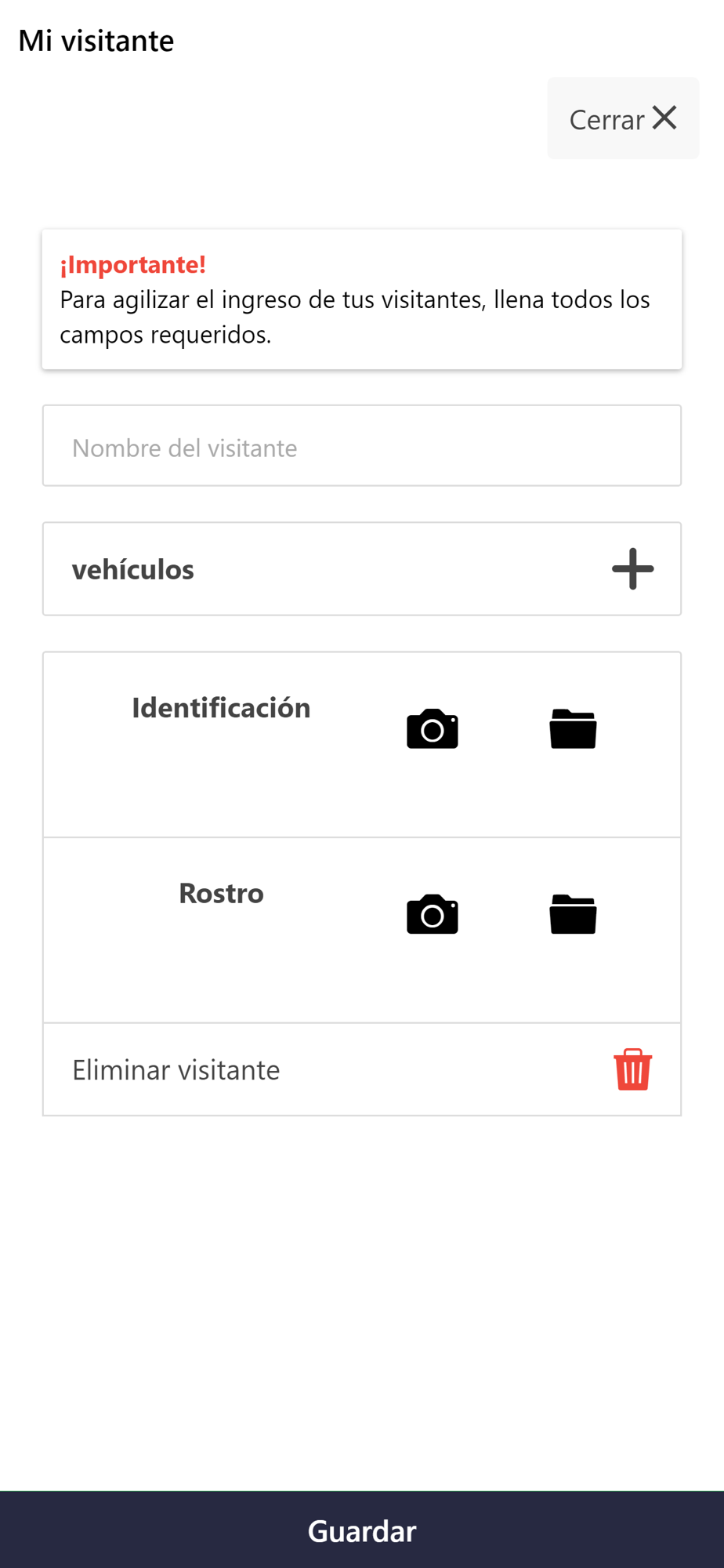The image size is (724, 1568).
Task: Tap the Nombre del visitante field
Action: 362,446
